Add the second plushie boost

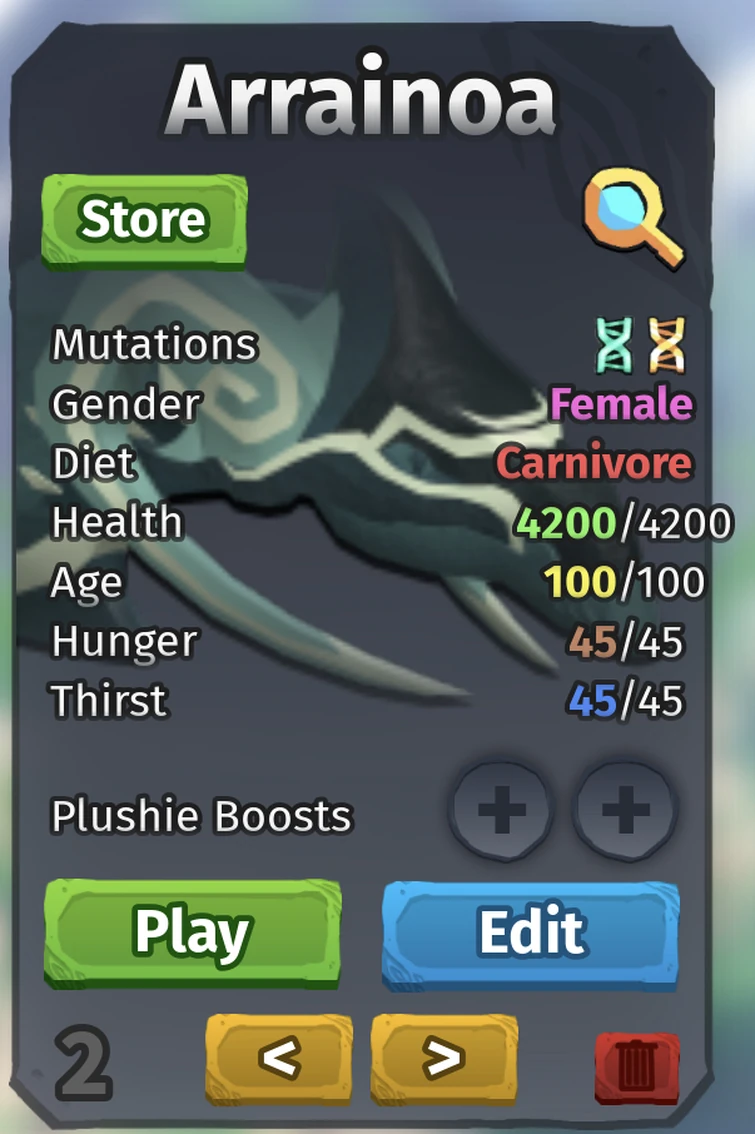coord(626,810)
